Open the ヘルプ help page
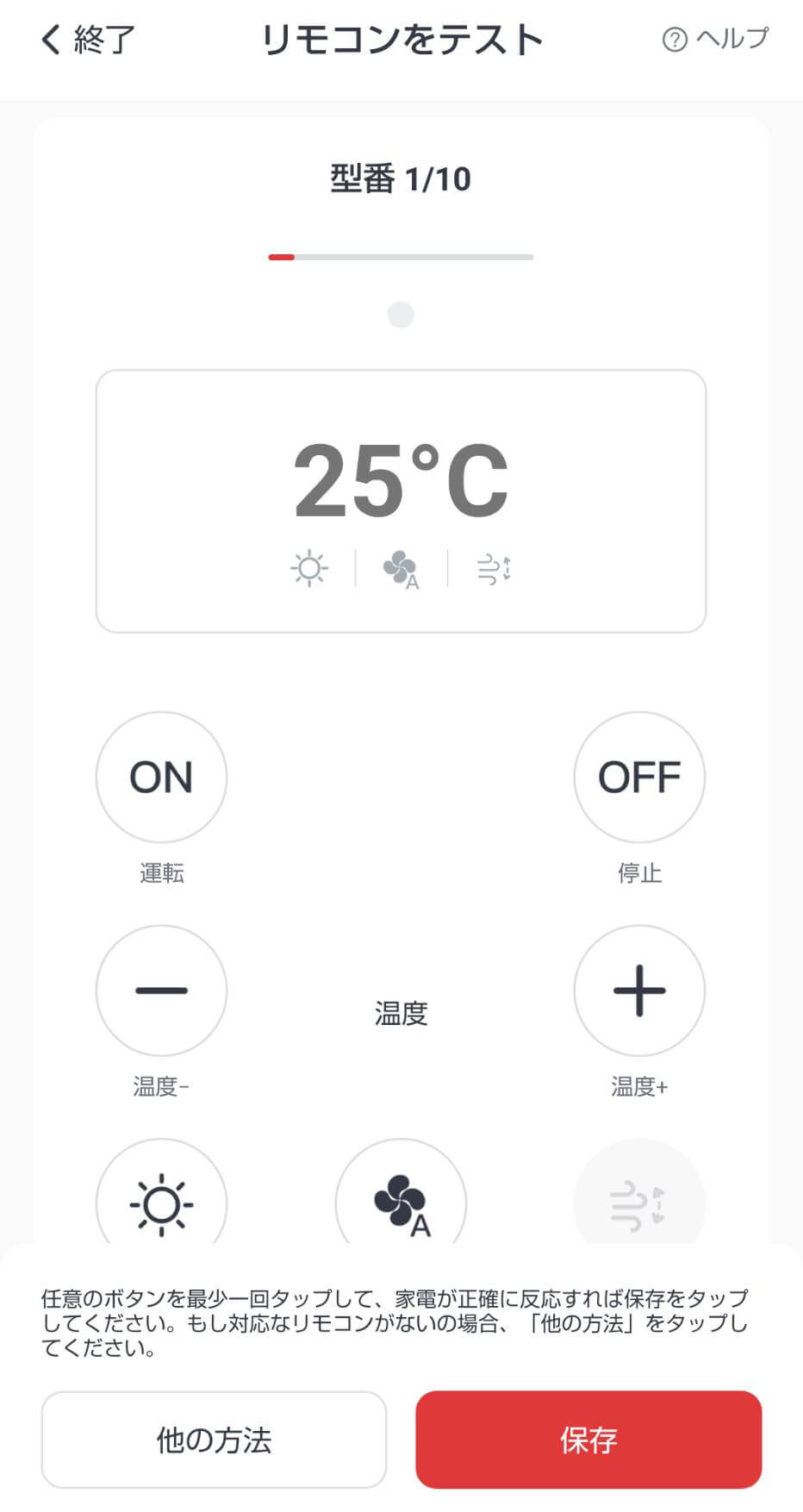The height and width of the screenshot is (1512, 803). pyautogui.click(x=715, y=39)
